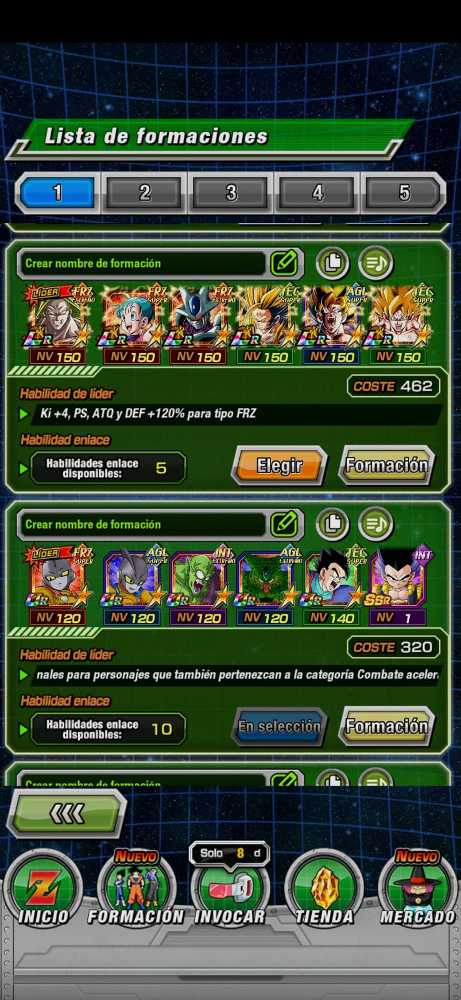Go back with the green arrow button
The width and height of the screenshot is (461, 1000).
pyautogui.click(x=67, y=813)
